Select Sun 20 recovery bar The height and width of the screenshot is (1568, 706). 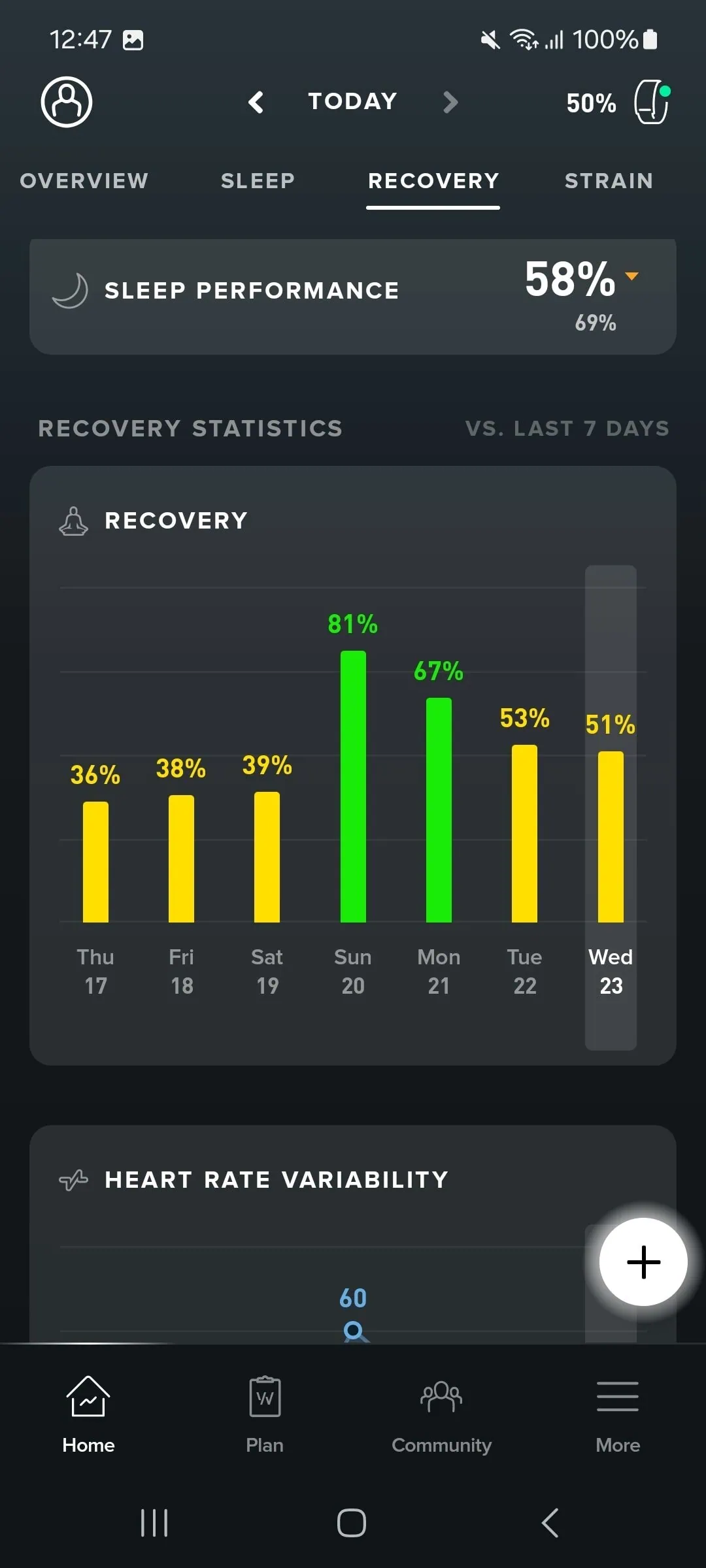pos(353,786)
